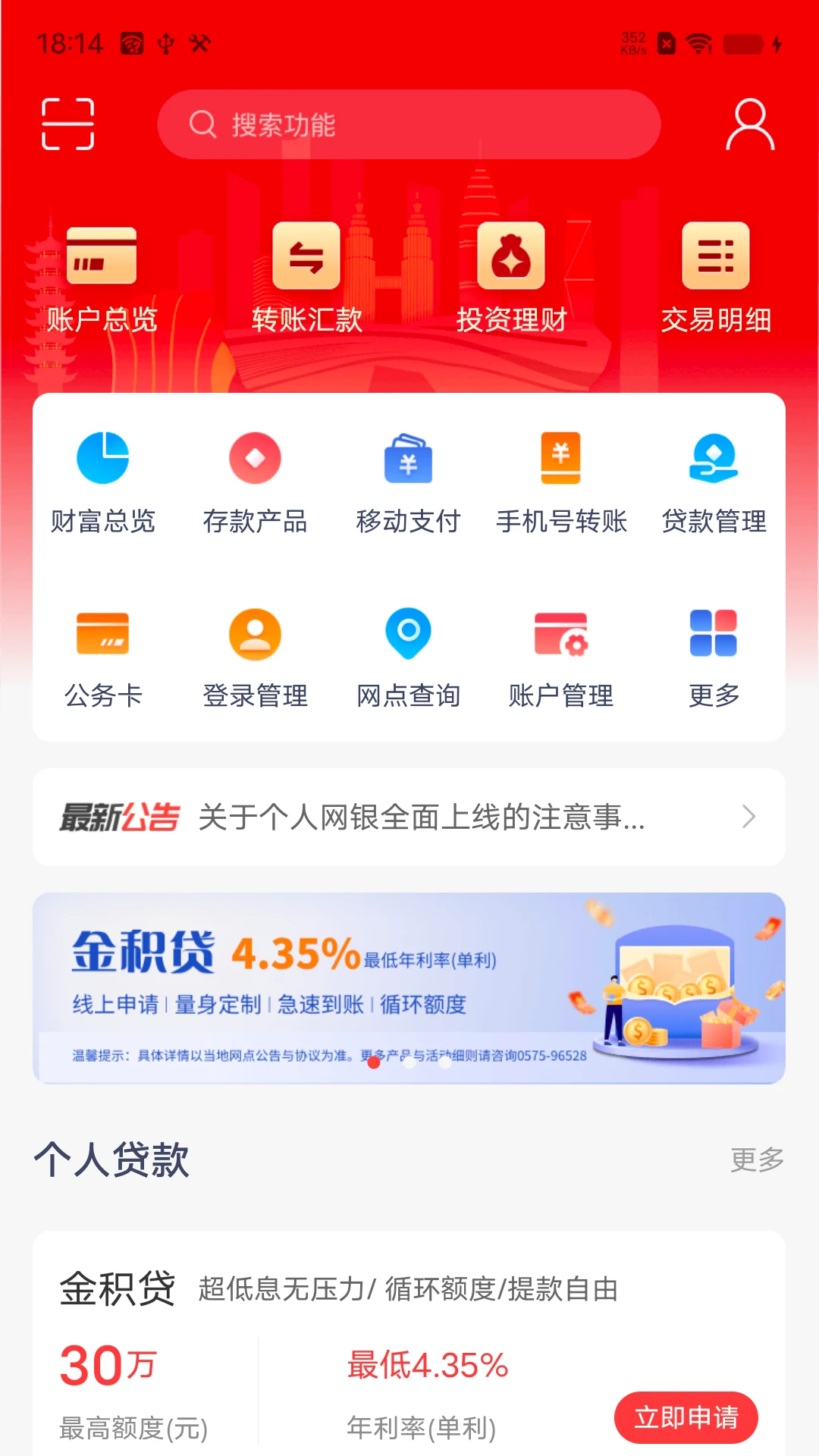Open the QR scan icon top left
Image resolution: width=819 pixels, height=1456 pixels.
point(67,125)
